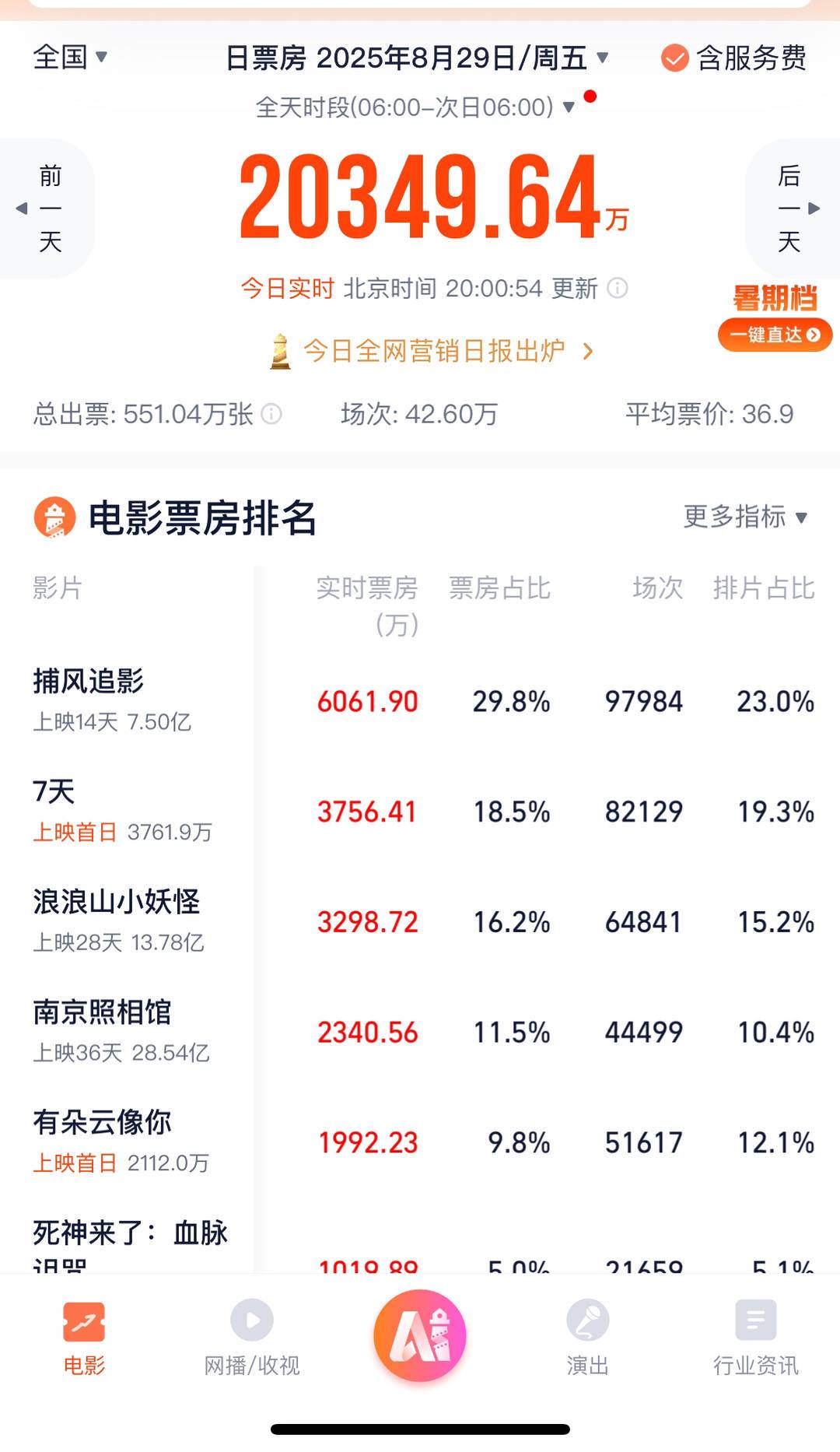
Task: Expand the 全天时段 time range selector
Action: pyautogui.click(x=416, y=107)
